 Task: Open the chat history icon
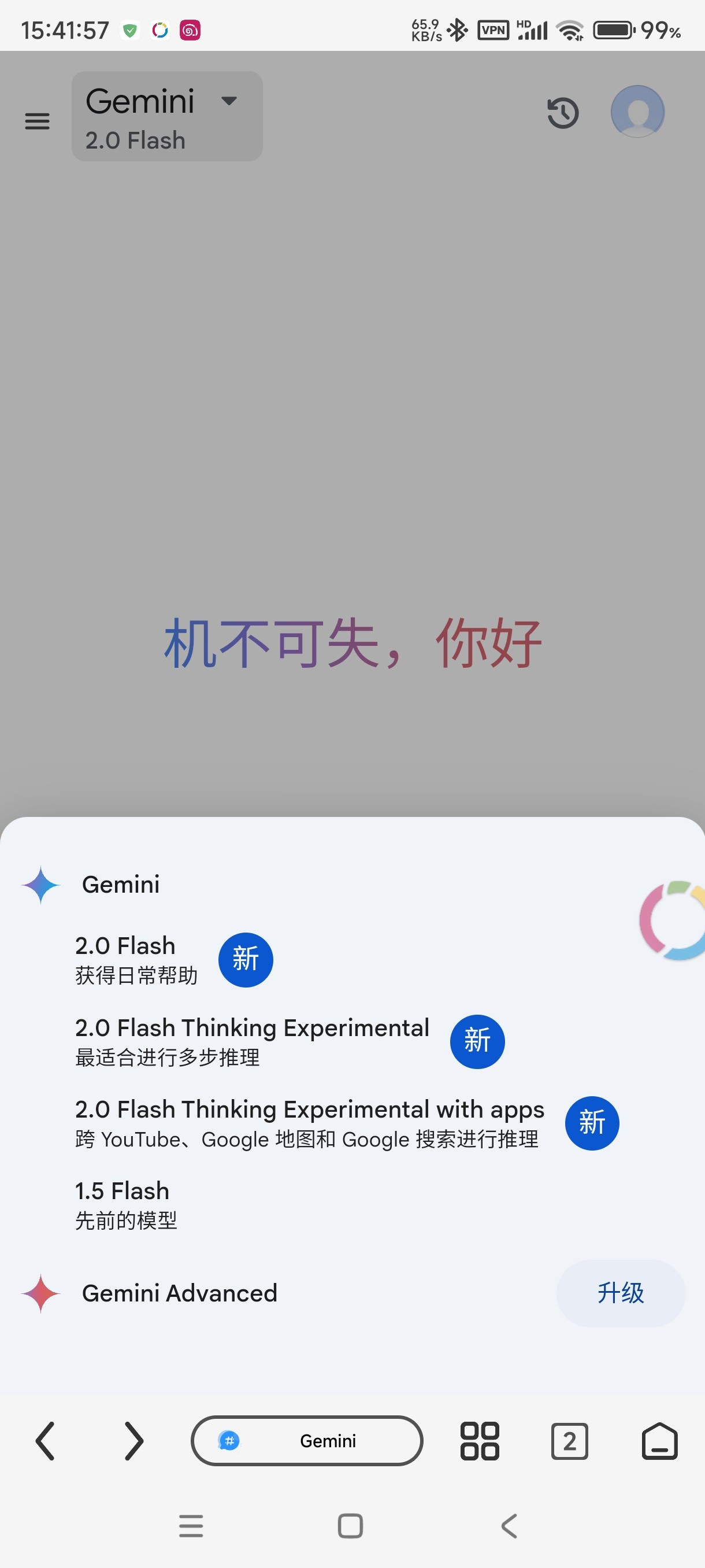tap(563, 113)
